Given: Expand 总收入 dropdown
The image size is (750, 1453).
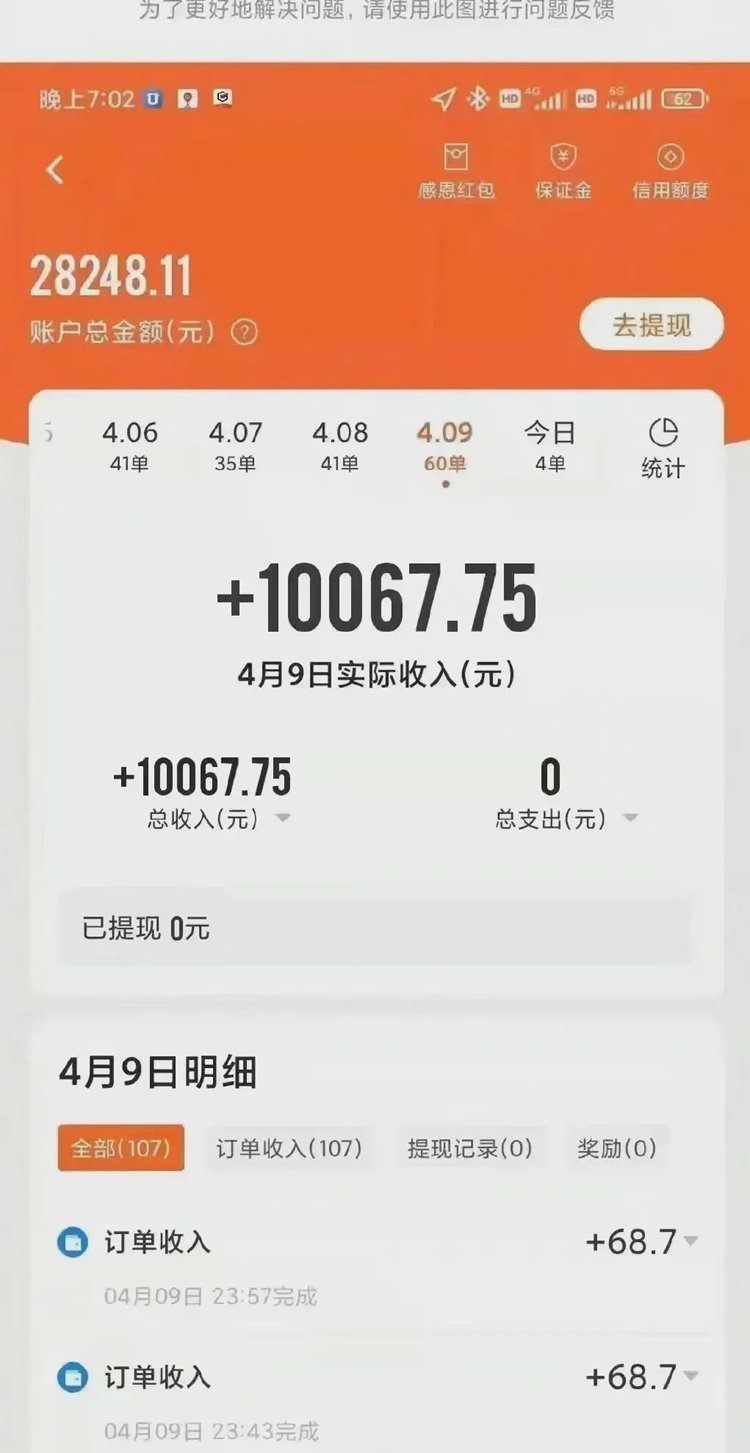Looking at the screenshot, I should tap(283, 819).
